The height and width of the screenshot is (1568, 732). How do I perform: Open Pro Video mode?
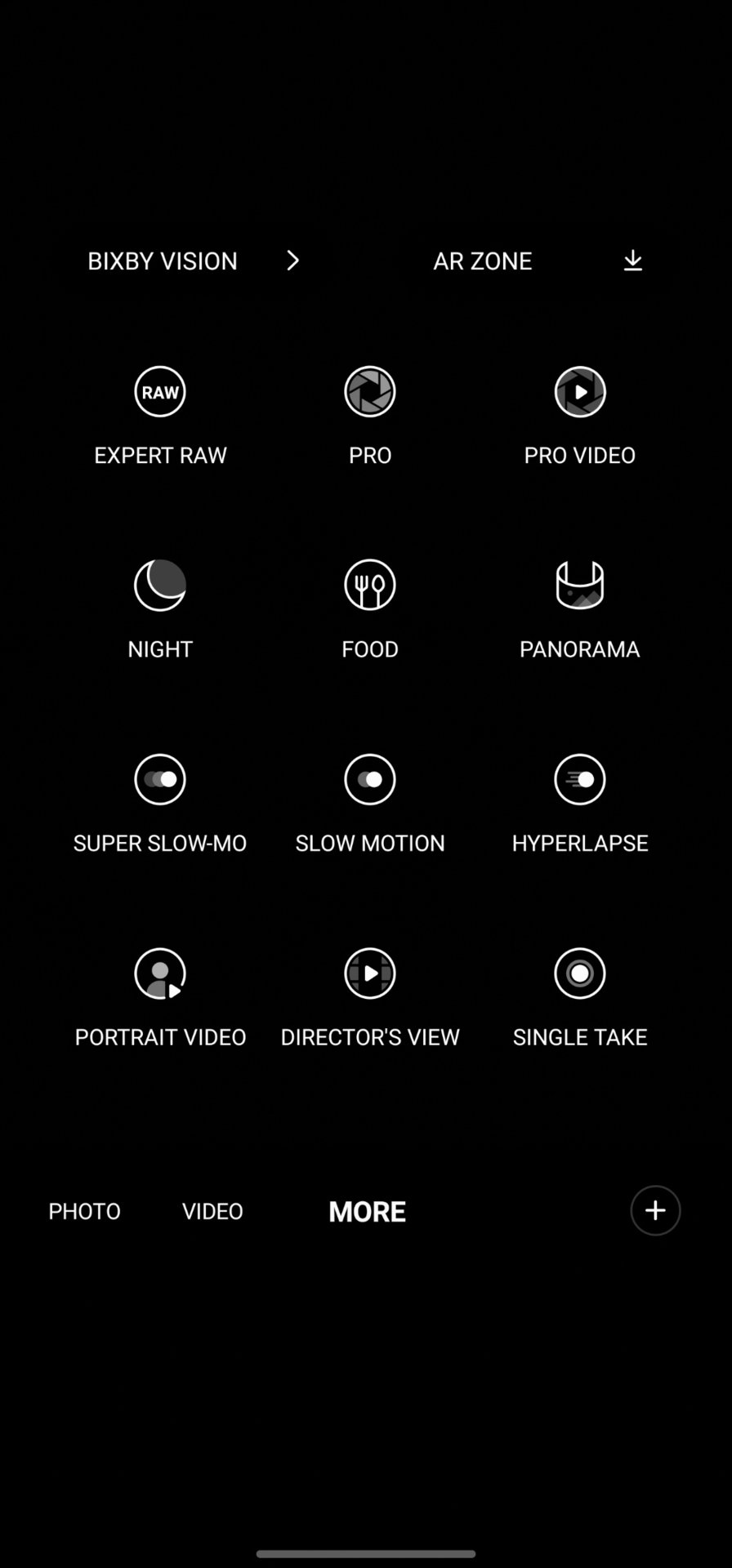[x=580, y=393]
